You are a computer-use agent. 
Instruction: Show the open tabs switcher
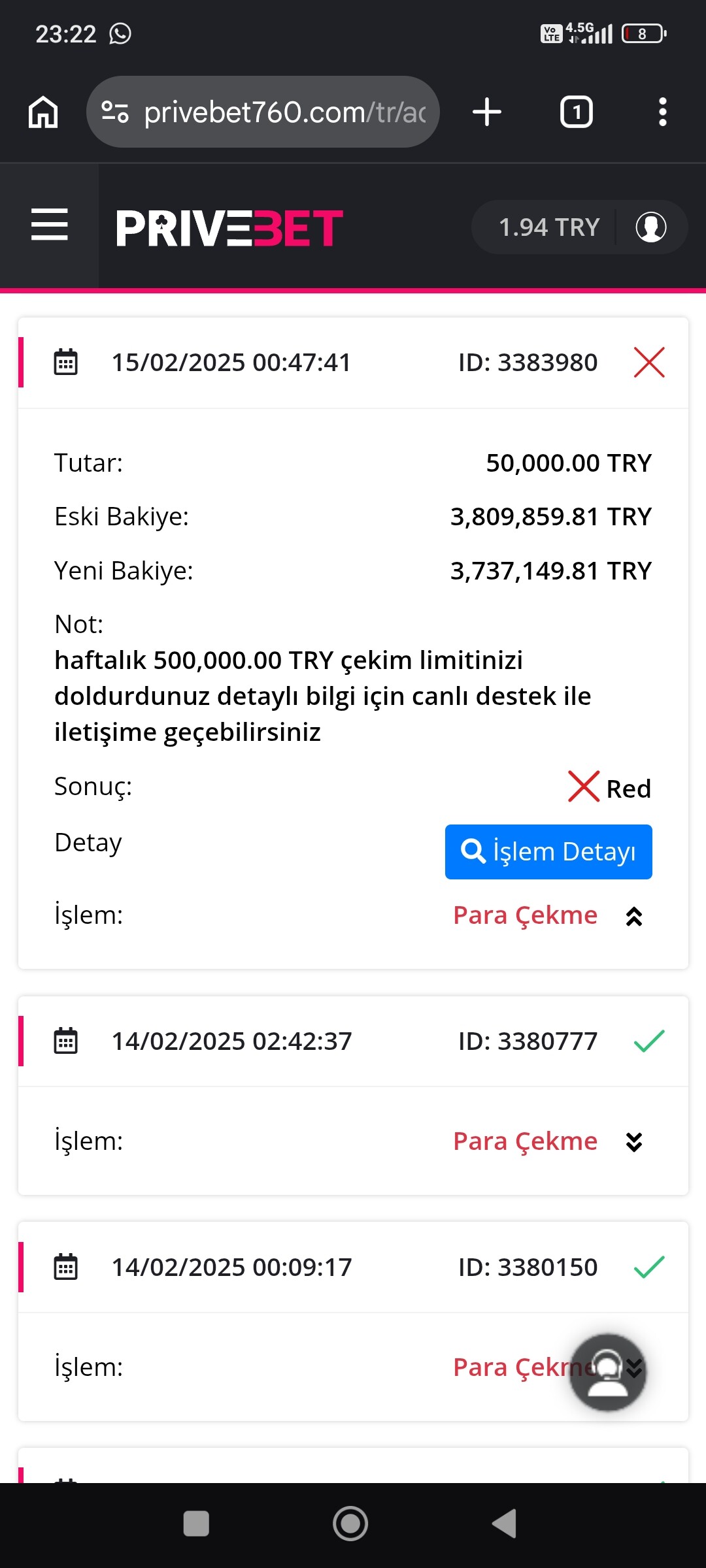576,112
